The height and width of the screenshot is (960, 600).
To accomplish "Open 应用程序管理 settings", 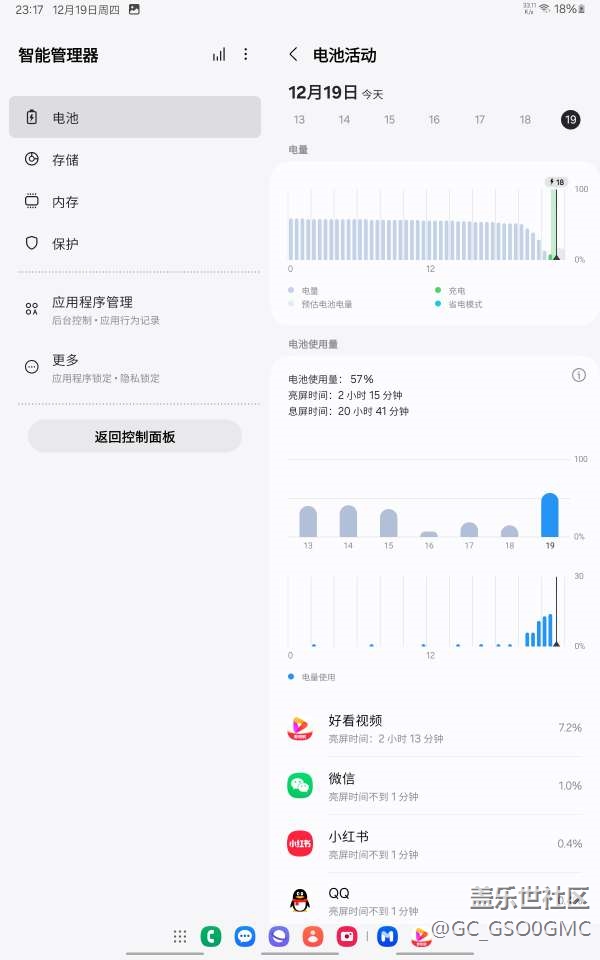I will [135, 309].
